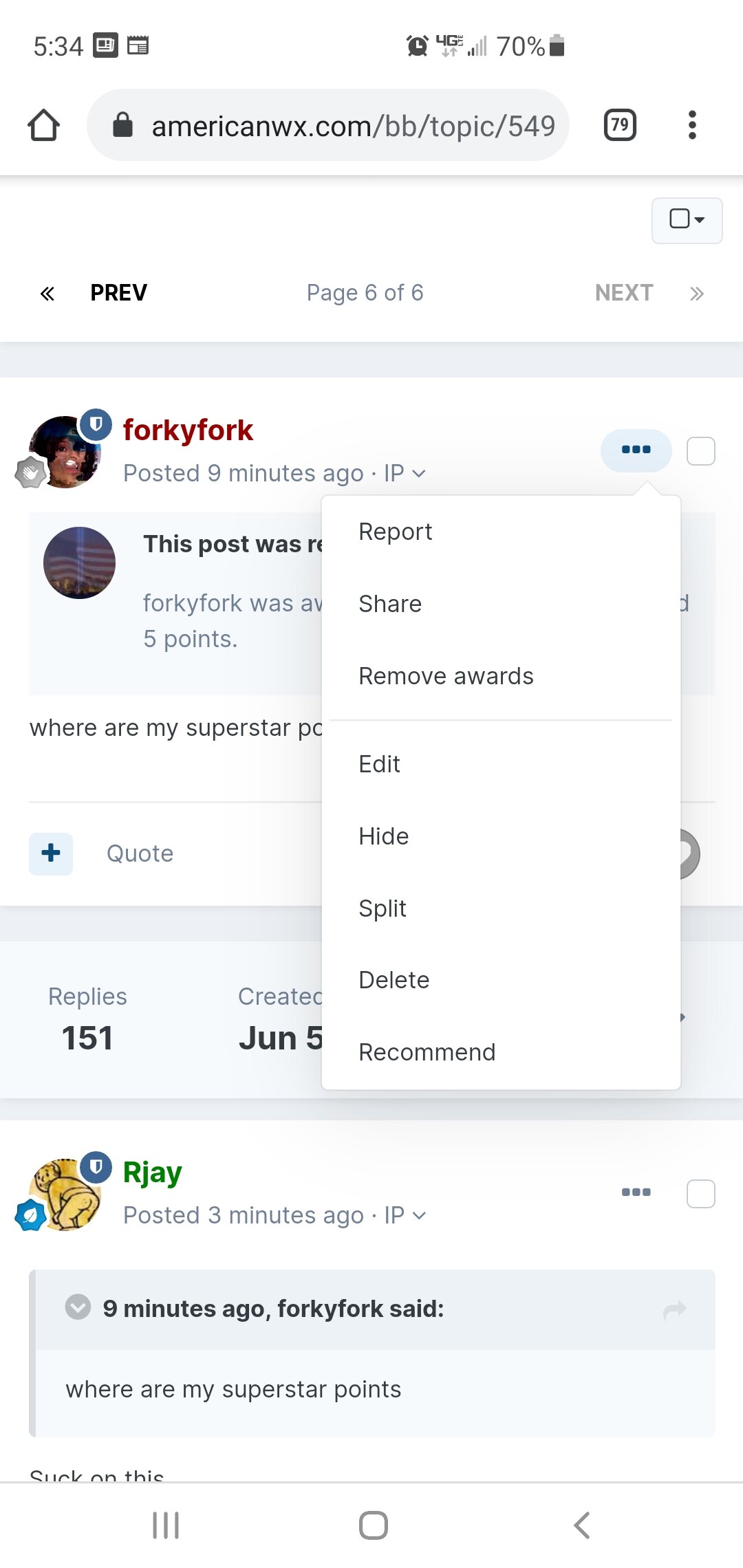Screen dimensions: 743x1568
Task: Open the browser tab switcher
Action: tap(620, 125)
